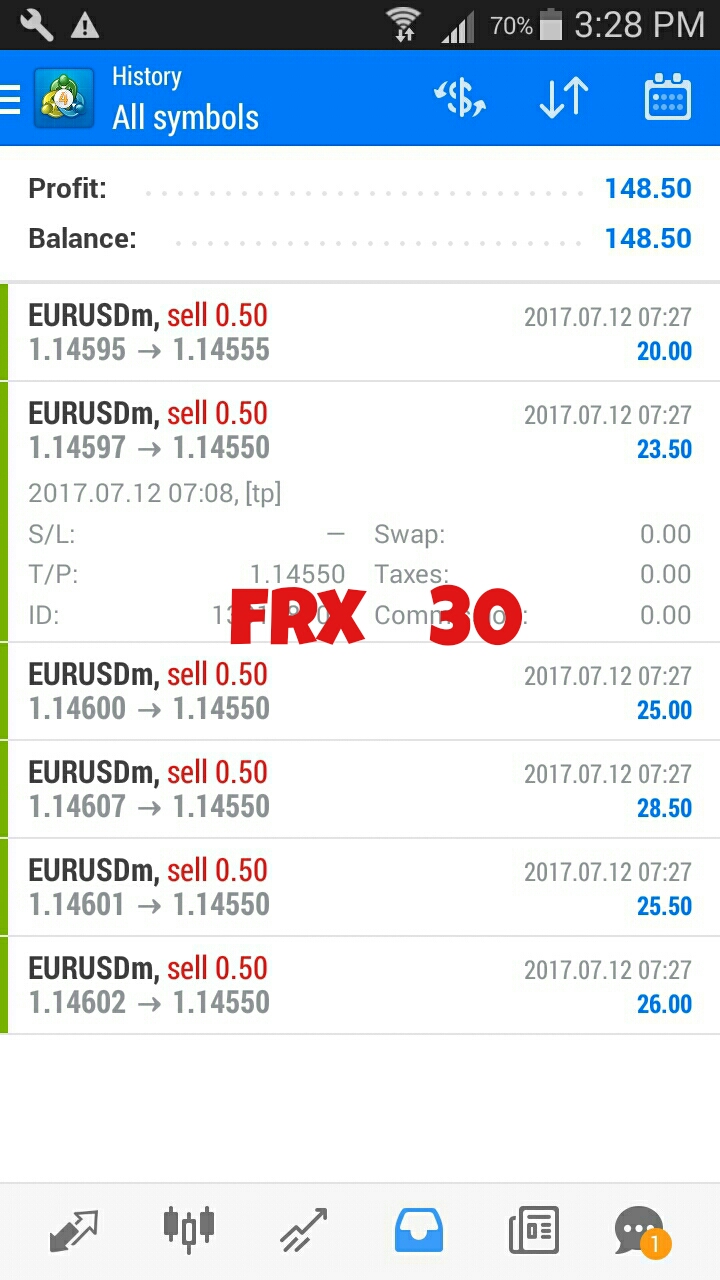Open the side drawer menu
This screenshot has width=720, height=1280.
[x=12, y=99]
